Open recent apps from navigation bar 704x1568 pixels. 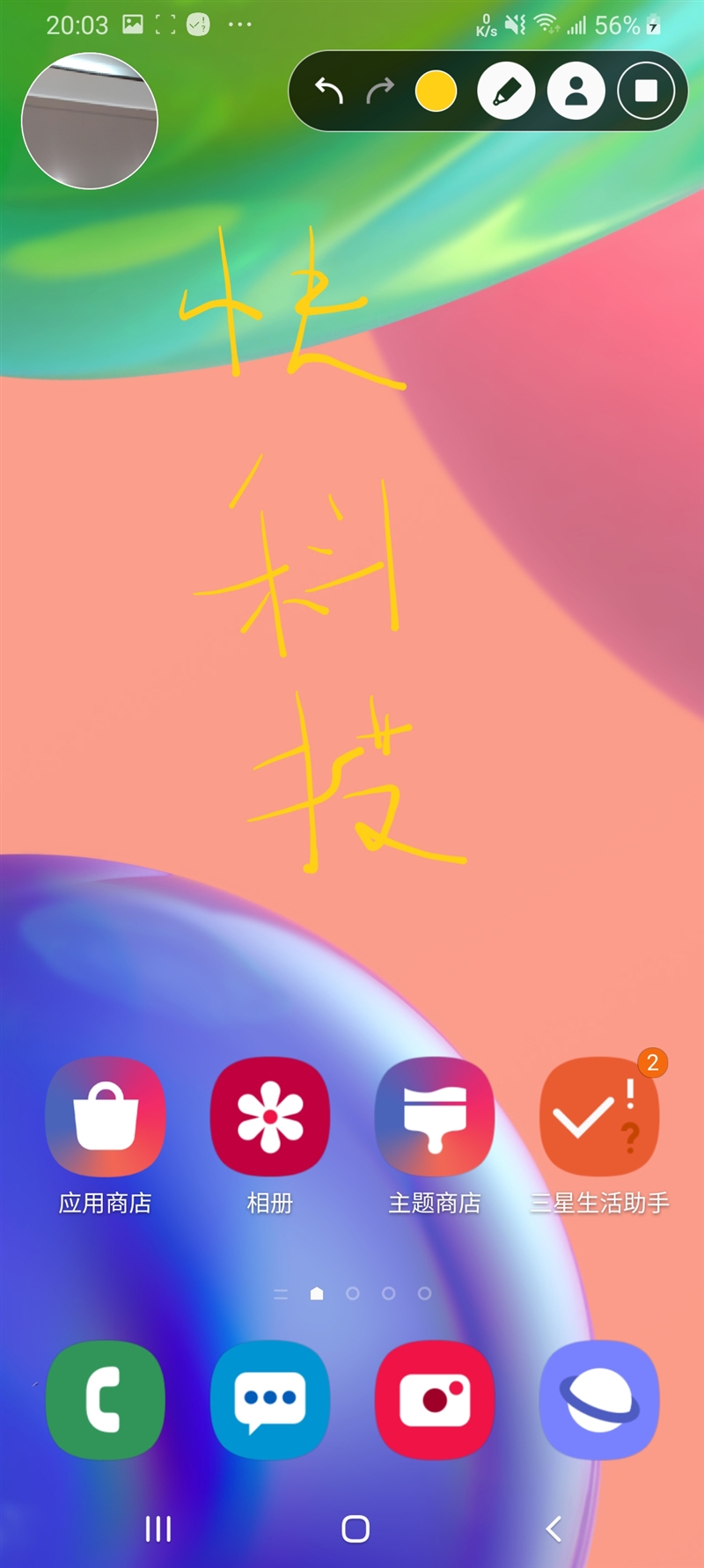click(x=158, y=1529)
